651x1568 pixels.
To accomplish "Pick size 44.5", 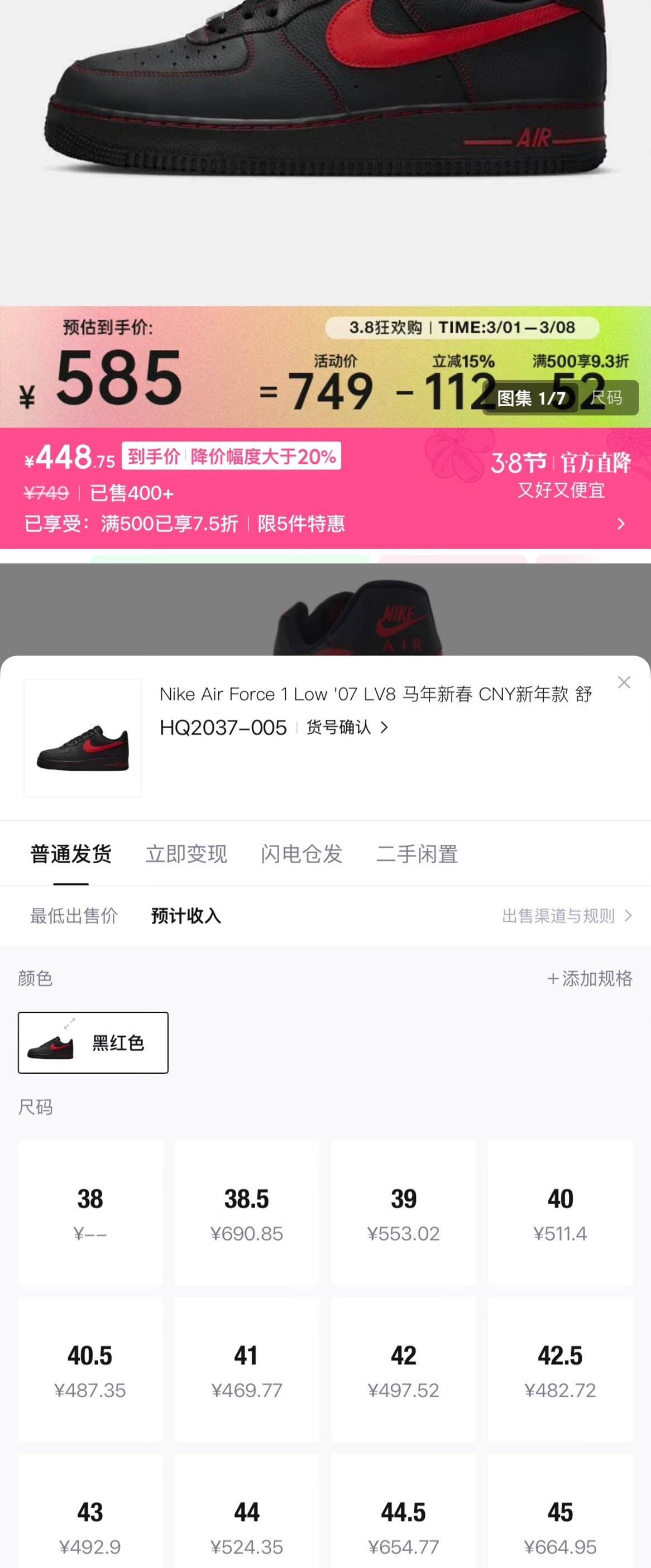I will click(x=404, y=1512).
